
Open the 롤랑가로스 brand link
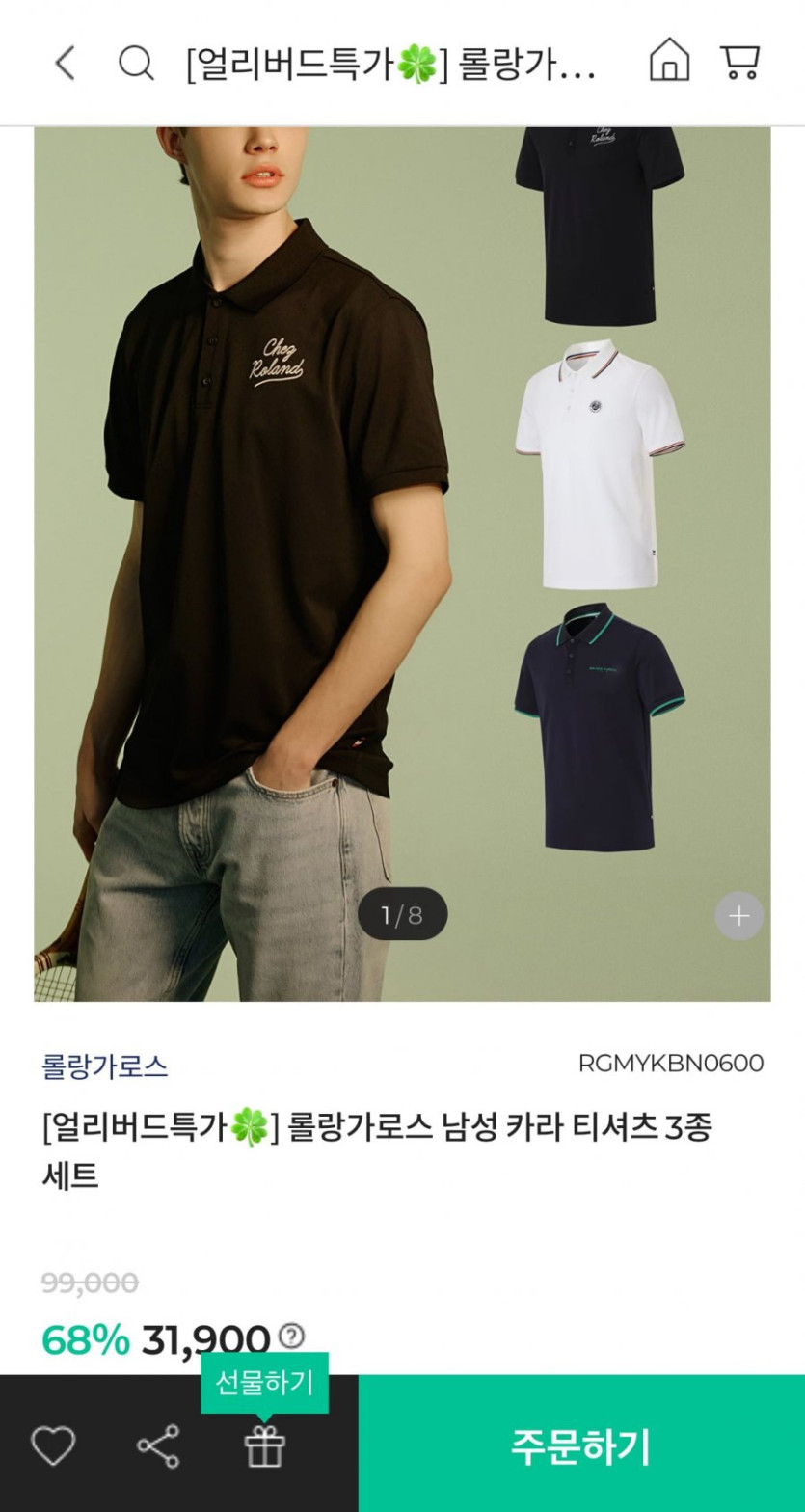[x=105, y=1066]
